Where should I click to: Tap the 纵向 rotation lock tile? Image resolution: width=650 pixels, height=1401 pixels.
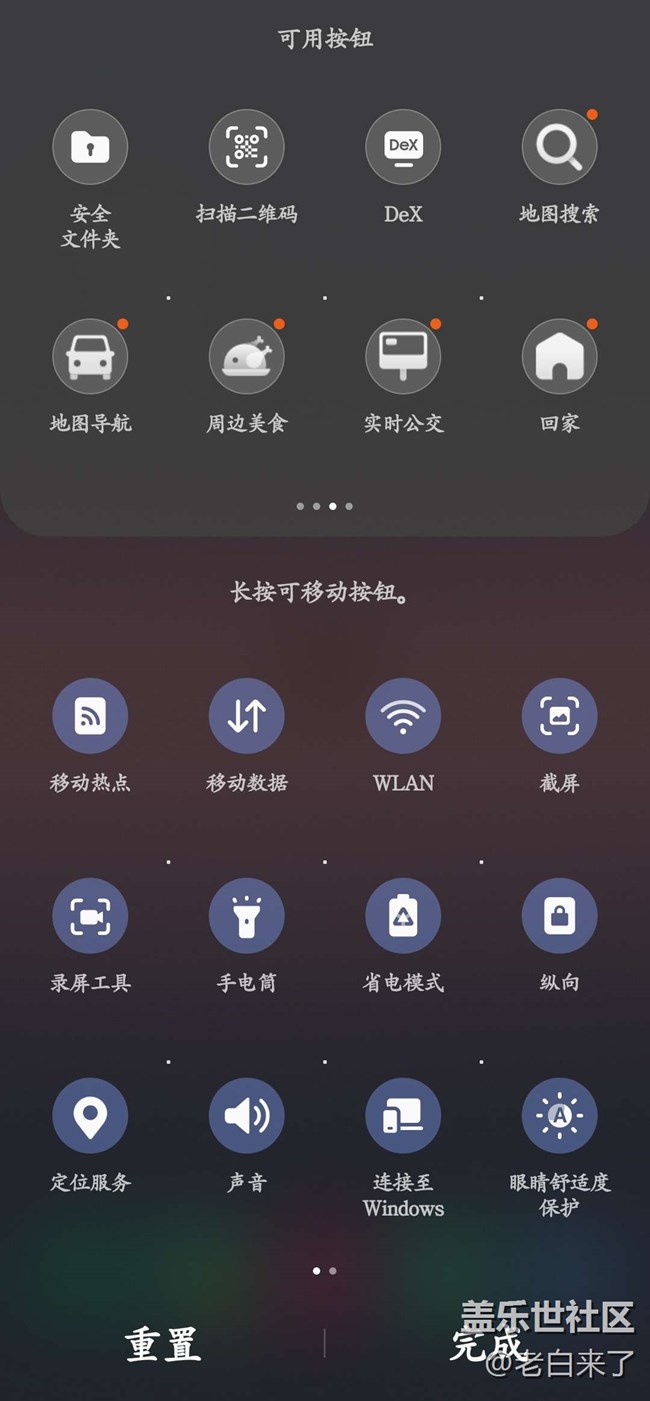(x=560, y=916)
